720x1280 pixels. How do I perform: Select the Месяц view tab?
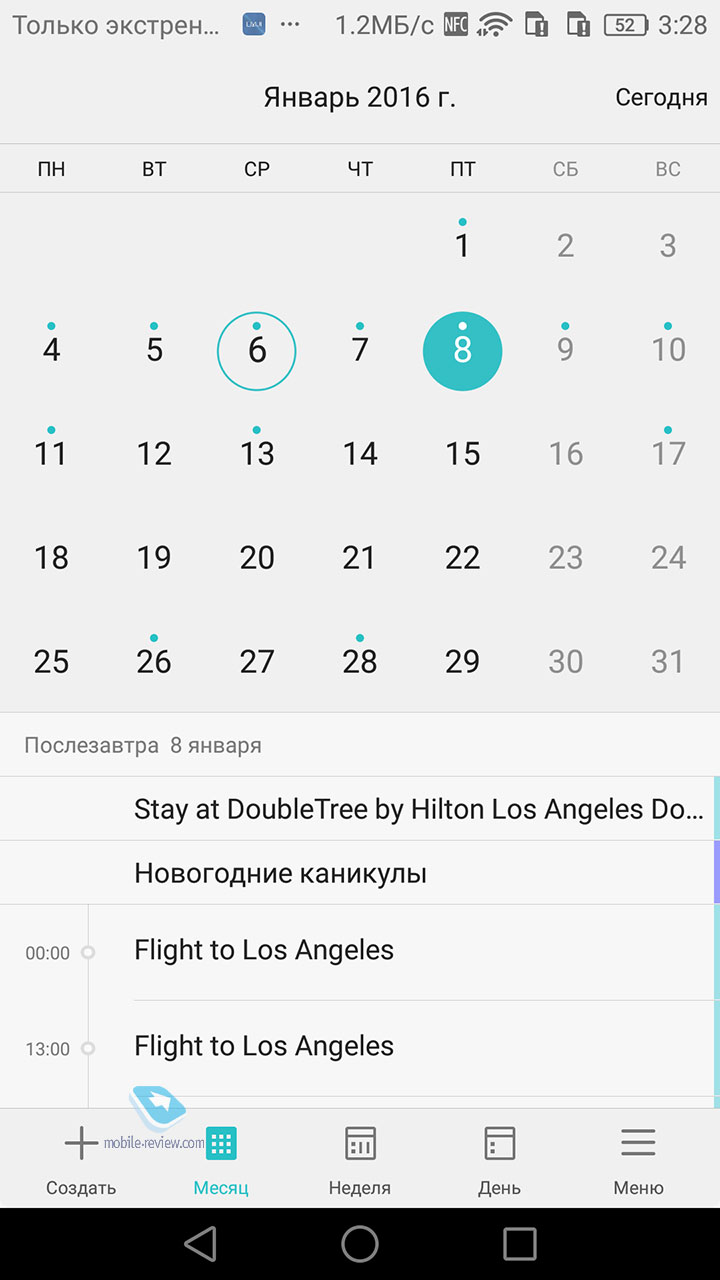click(221, 1160)
